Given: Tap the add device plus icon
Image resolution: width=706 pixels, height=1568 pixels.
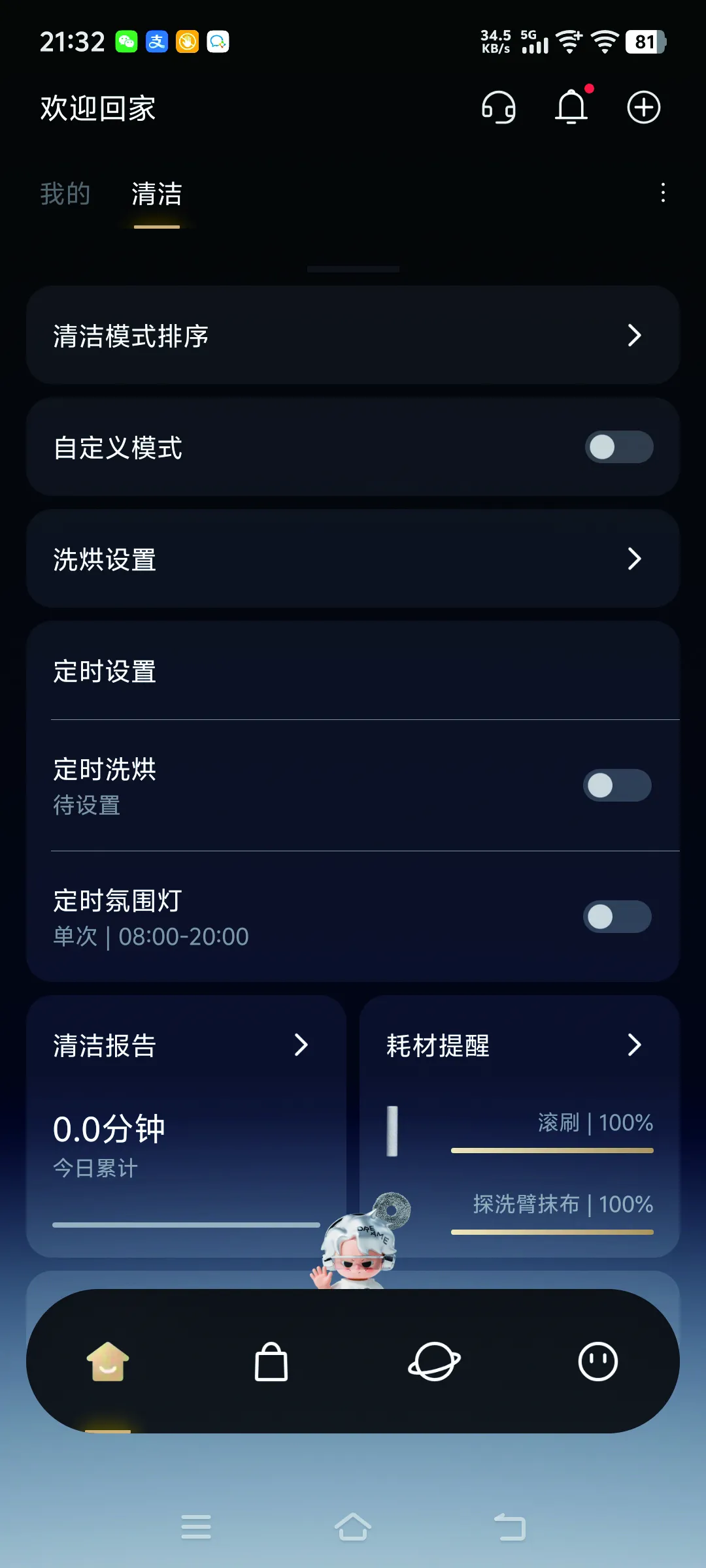Looking at the screenshot, I should point(644,108).
